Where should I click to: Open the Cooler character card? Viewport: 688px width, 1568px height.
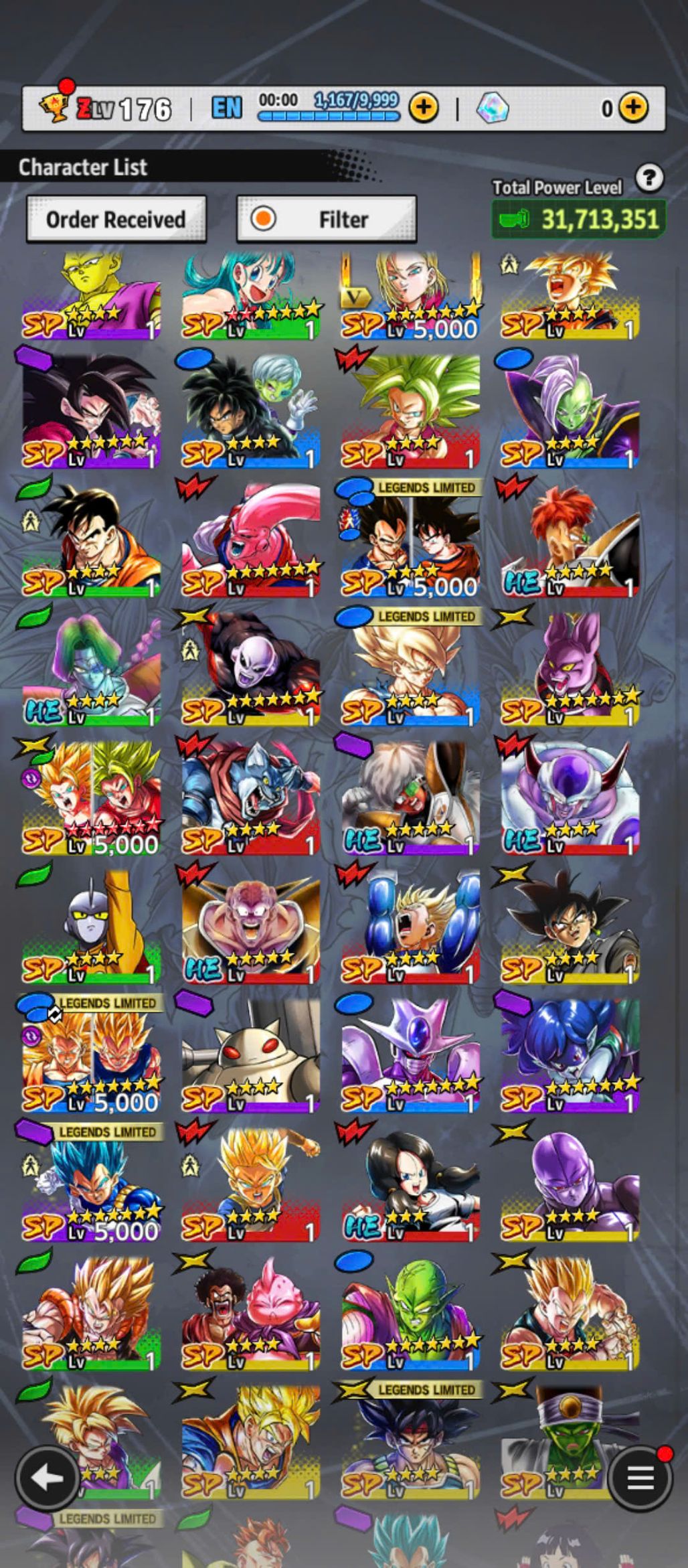pyautogui.click(x=410, y=1054)
